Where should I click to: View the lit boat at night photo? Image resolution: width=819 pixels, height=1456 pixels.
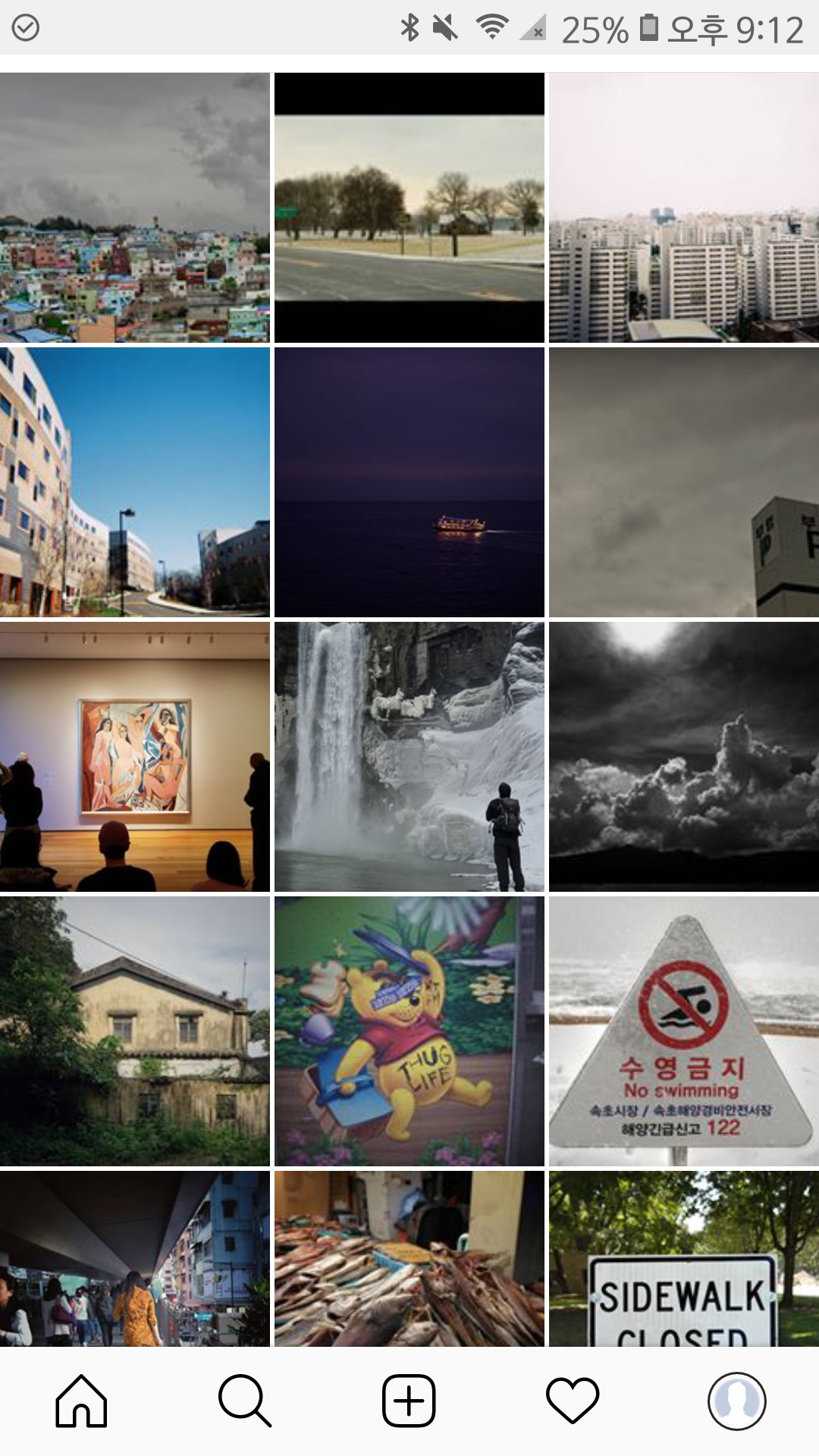(x=409, y=482)
